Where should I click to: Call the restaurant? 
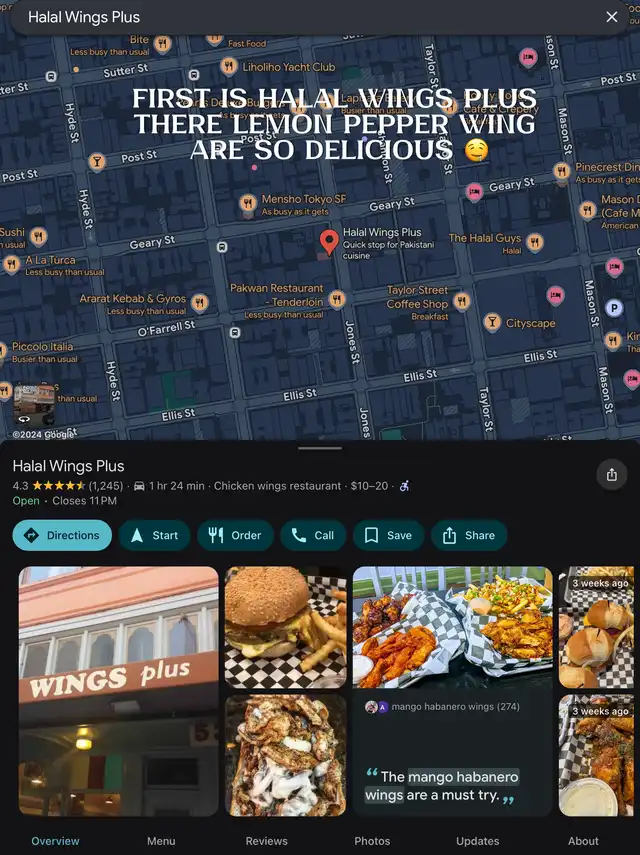pos(313,535)
